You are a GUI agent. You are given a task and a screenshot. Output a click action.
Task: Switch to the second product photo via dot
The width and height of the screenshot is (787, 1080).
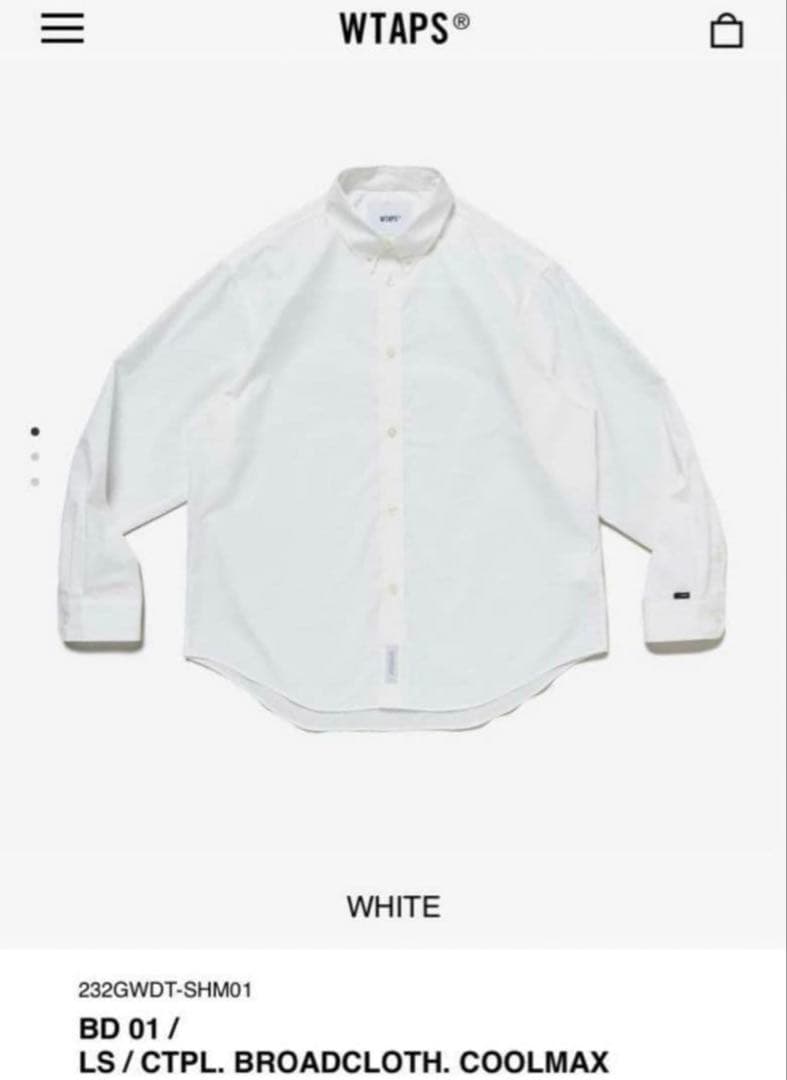[x=36, y=458]
